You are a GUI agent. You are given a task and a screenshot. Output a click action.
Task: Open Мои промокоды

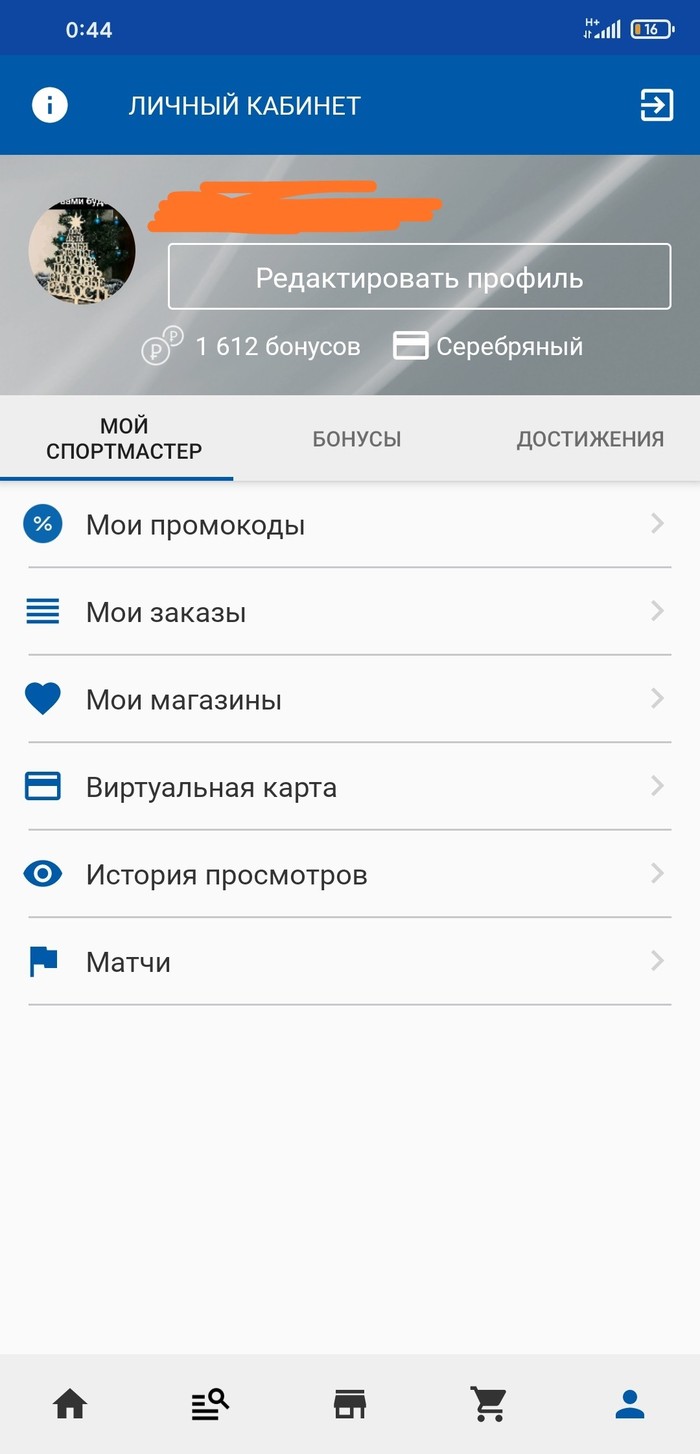click(x=349, y=524)
